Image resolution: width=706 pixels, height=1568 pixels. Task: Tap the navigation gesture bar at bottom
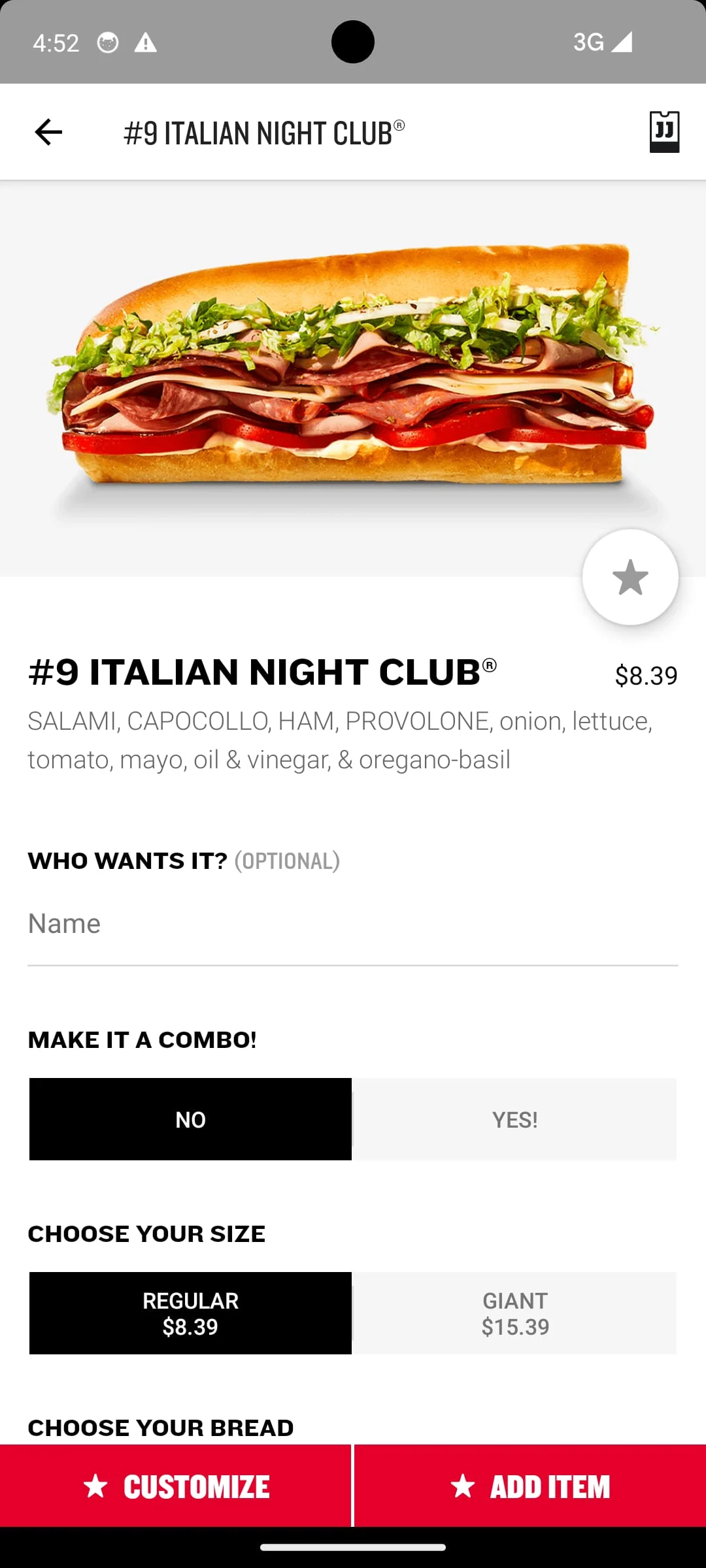tap(353, 1546)
